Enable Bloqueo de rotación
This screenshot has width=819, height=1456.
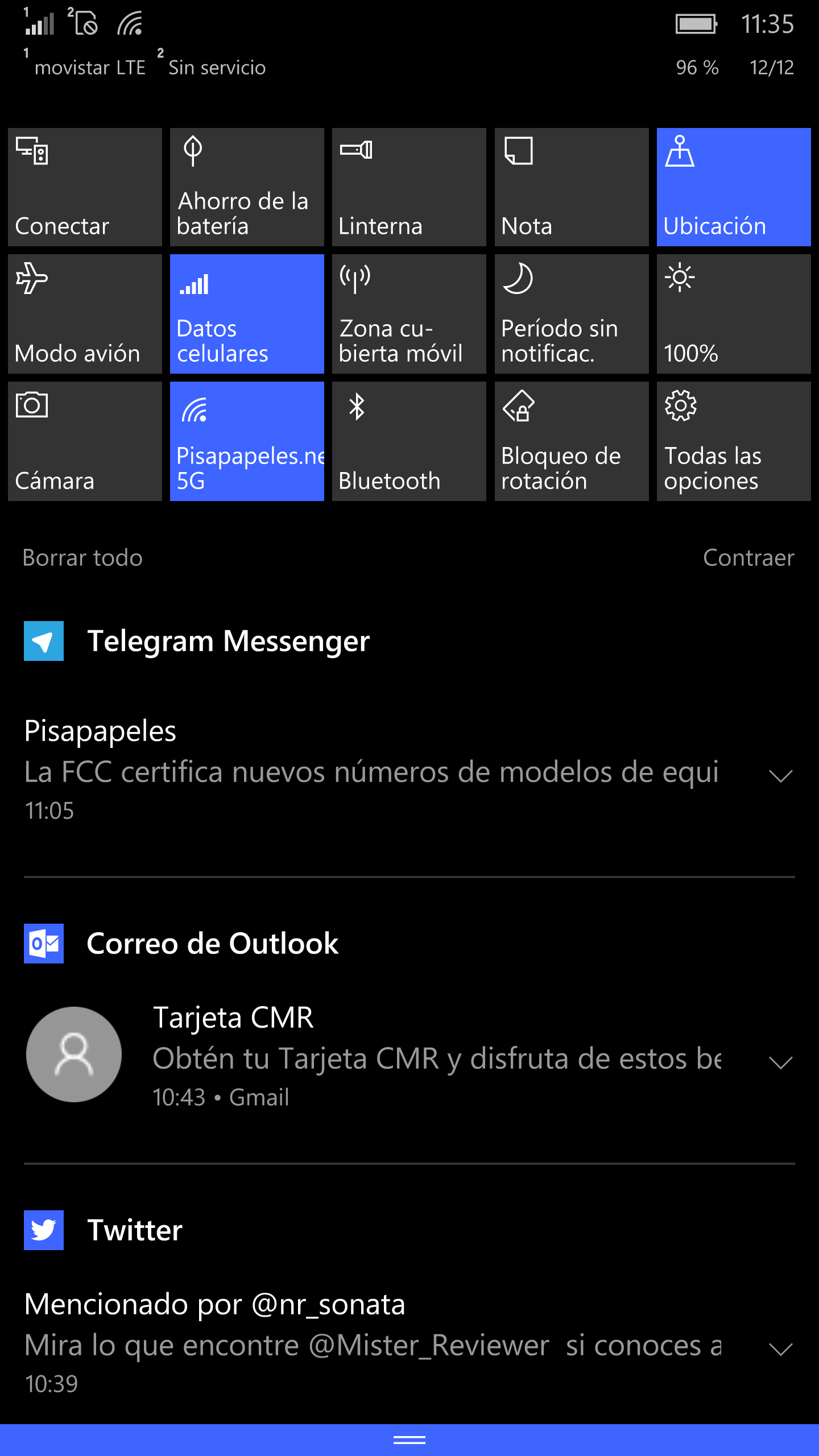click(571, 441)
